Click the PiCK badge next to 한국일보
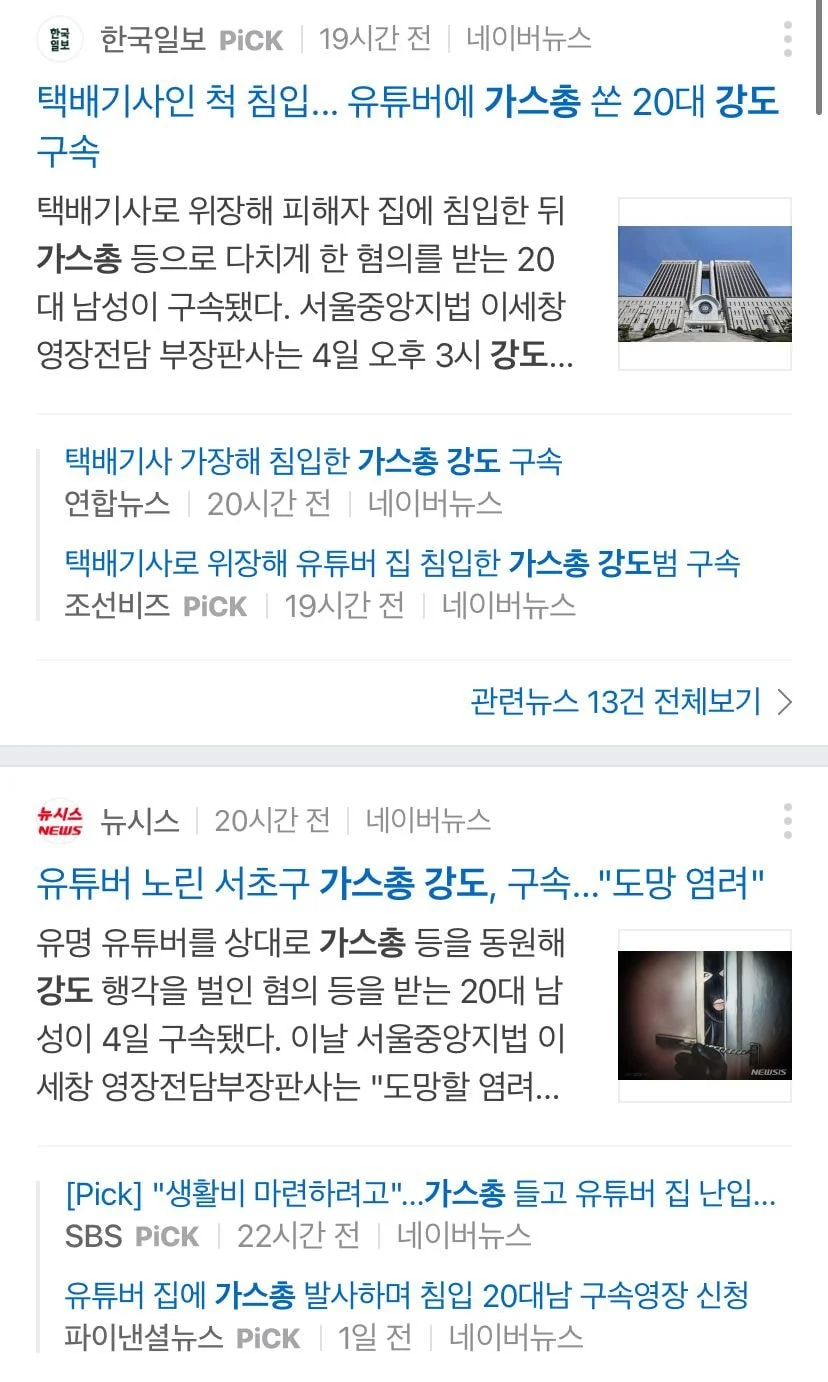Screen dimensions: 828x1382 [249, 41]
